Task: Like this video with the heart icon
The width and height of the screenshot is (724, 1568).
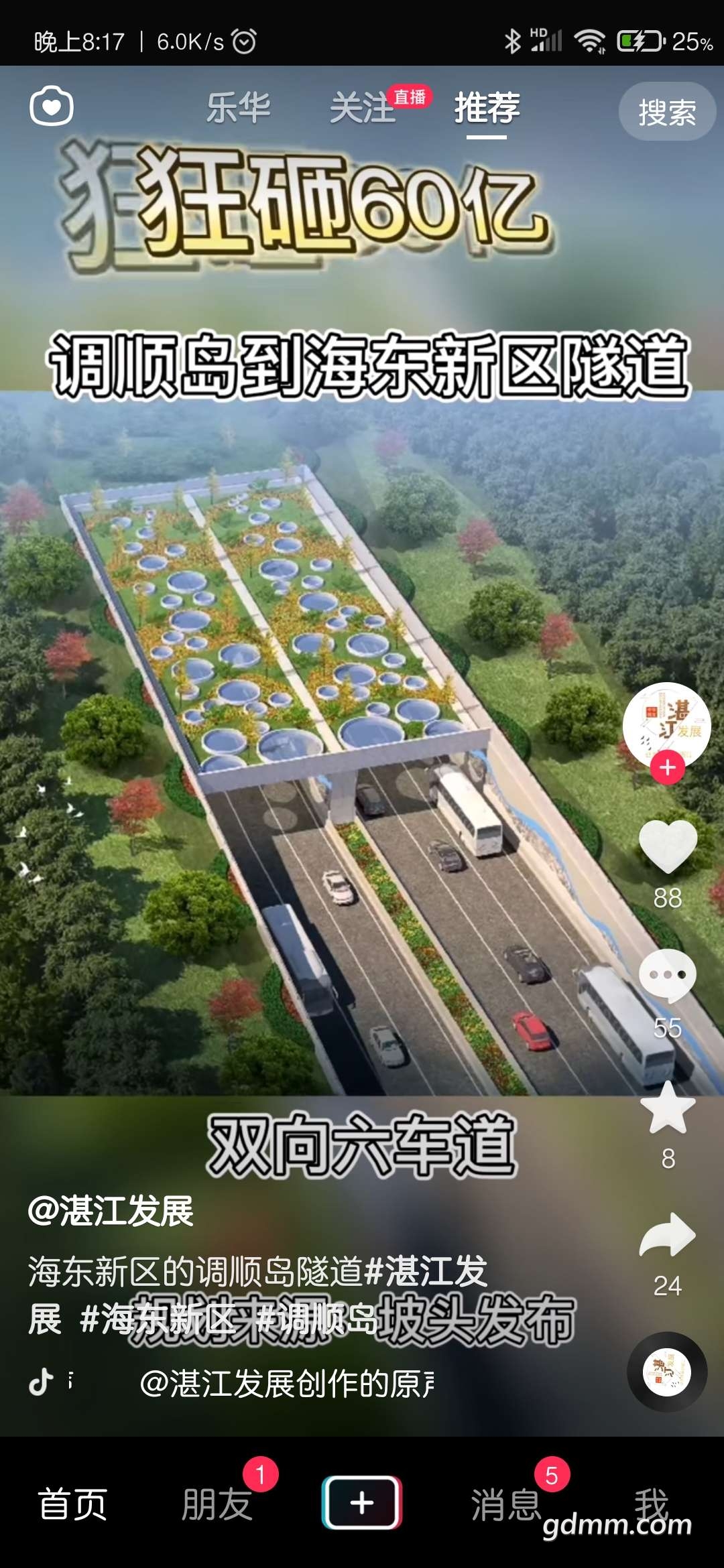Action: pos(668,846)
